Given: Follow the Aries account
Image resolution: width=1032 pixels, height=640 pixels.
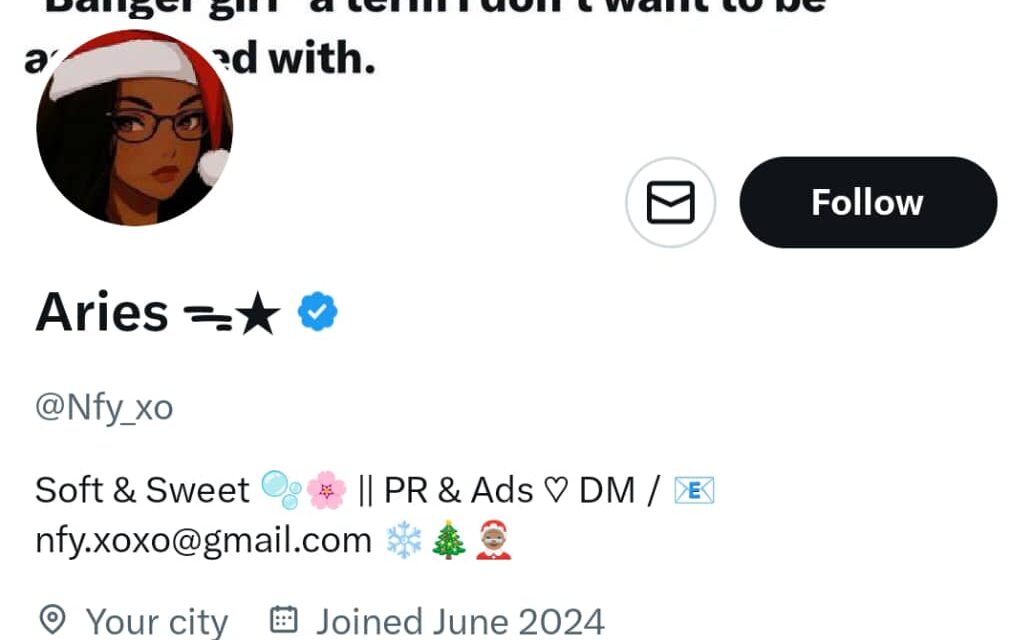Looking at the screenshot, I should coord(867,203).
